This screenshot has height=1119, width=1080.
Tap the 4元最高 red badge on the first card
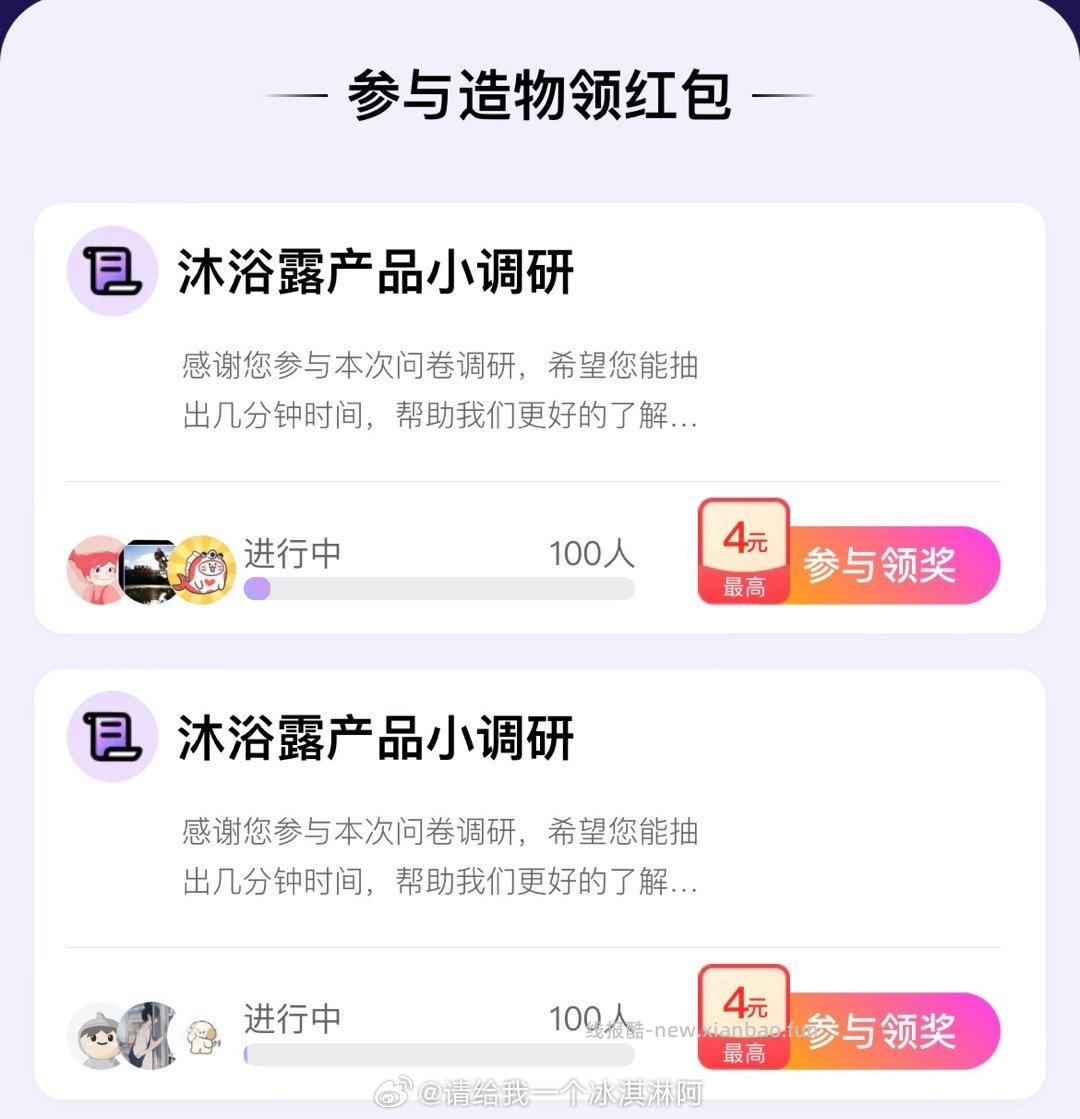pos(744,552)
